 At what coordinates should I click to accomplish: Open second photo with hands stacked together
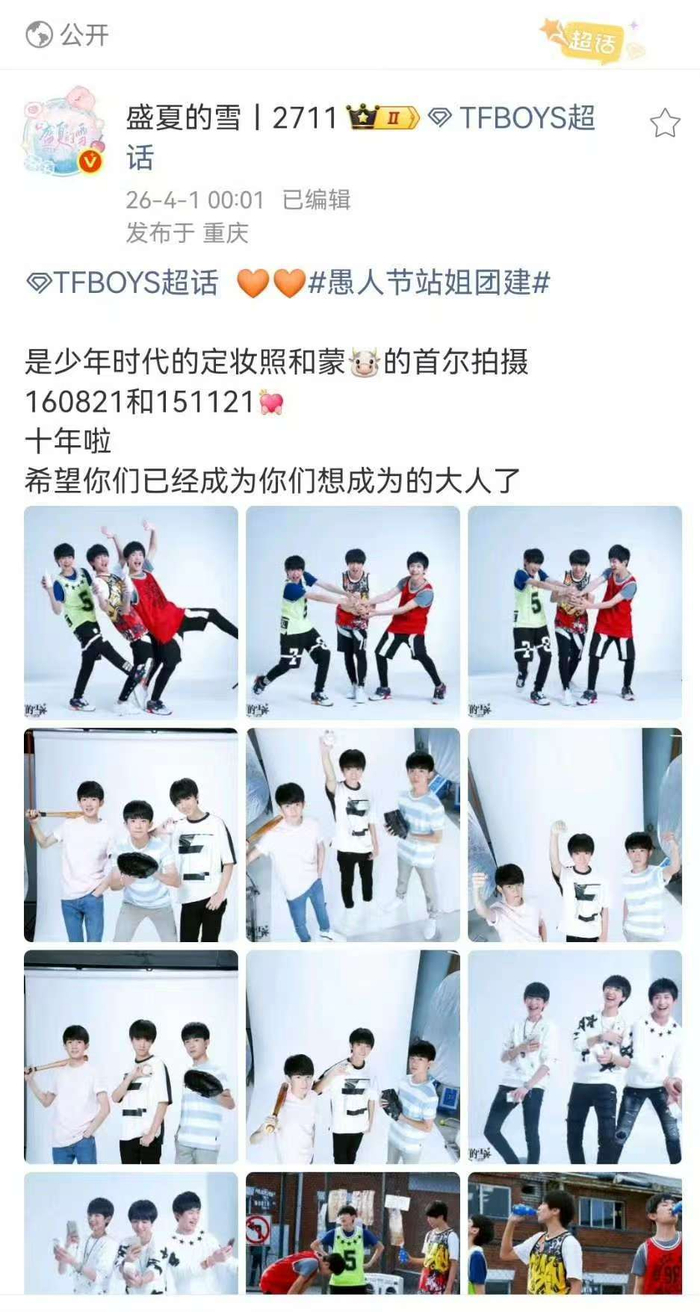tap(353, 612)
